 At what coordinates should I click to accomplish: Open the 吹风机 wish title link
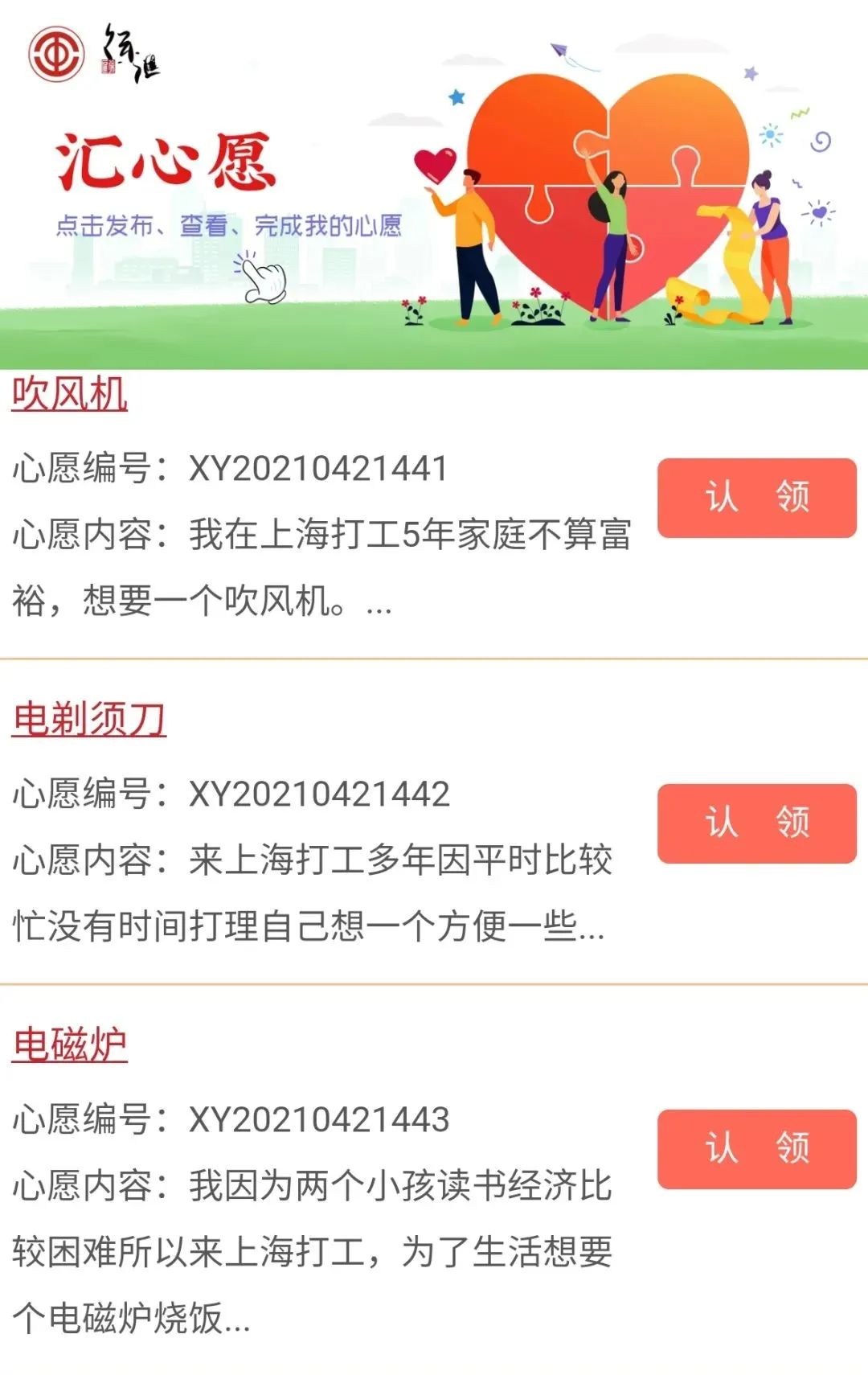pyautogui.click(x=70, y=394)
